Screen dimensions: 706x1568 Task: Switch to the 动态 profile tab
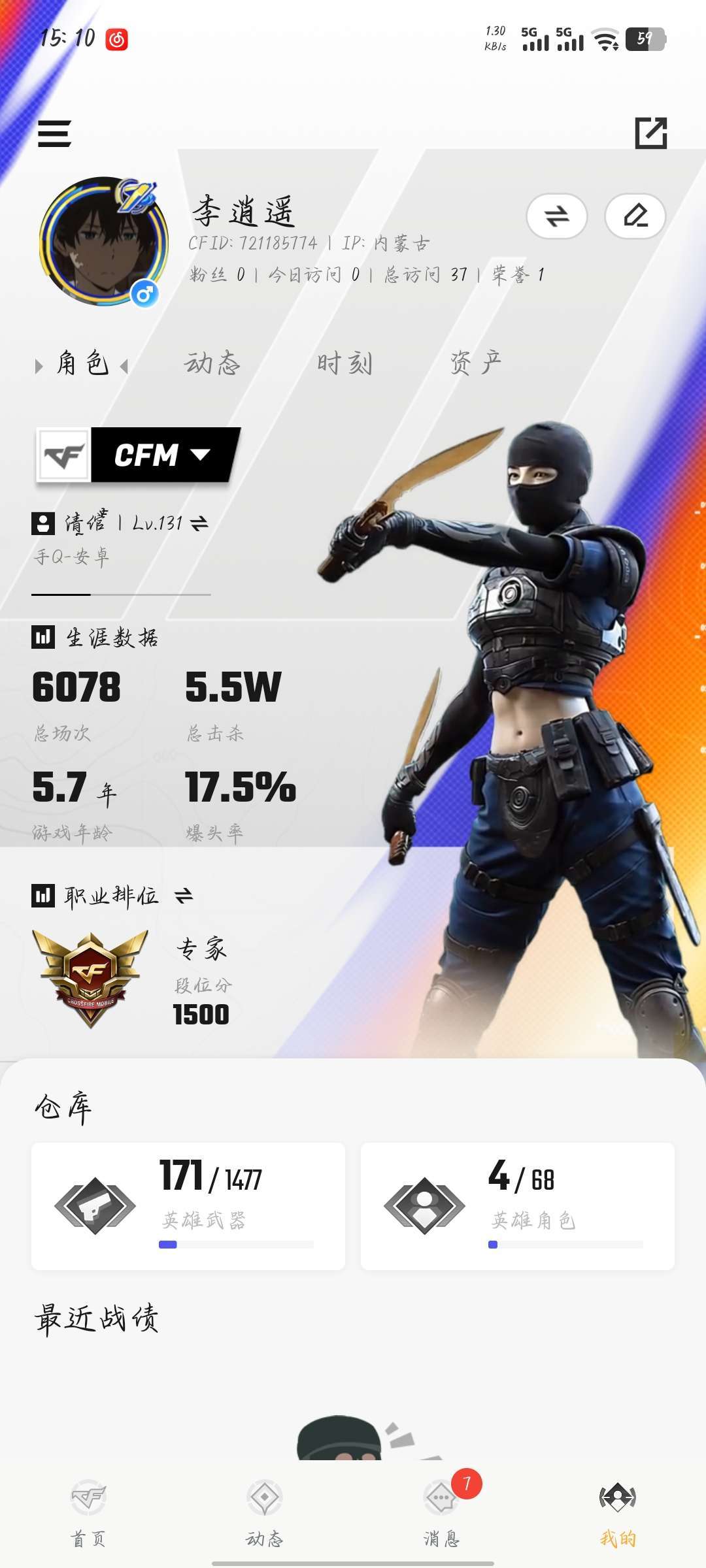pos(212,363)
